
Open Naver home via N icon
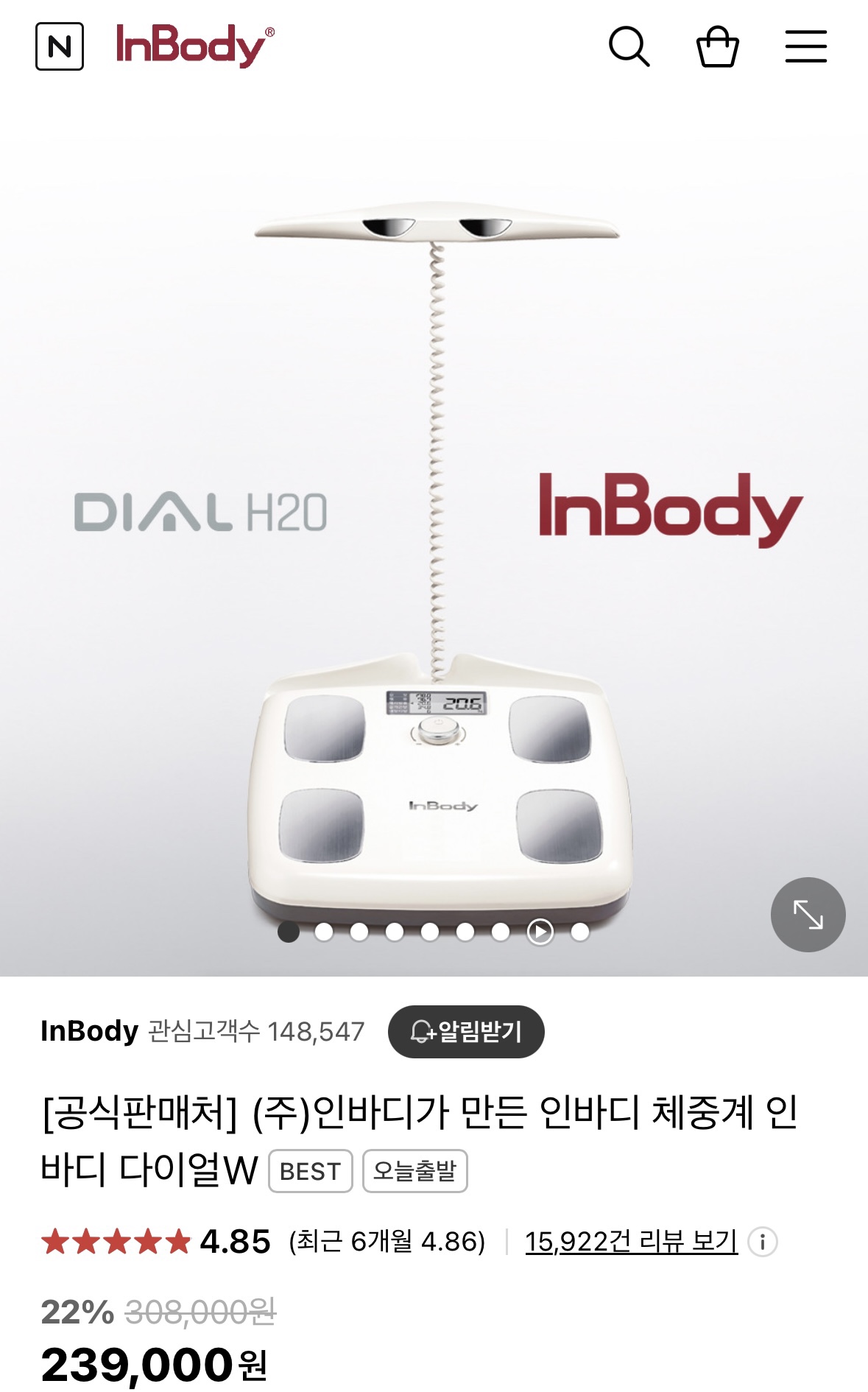(60, 46)
